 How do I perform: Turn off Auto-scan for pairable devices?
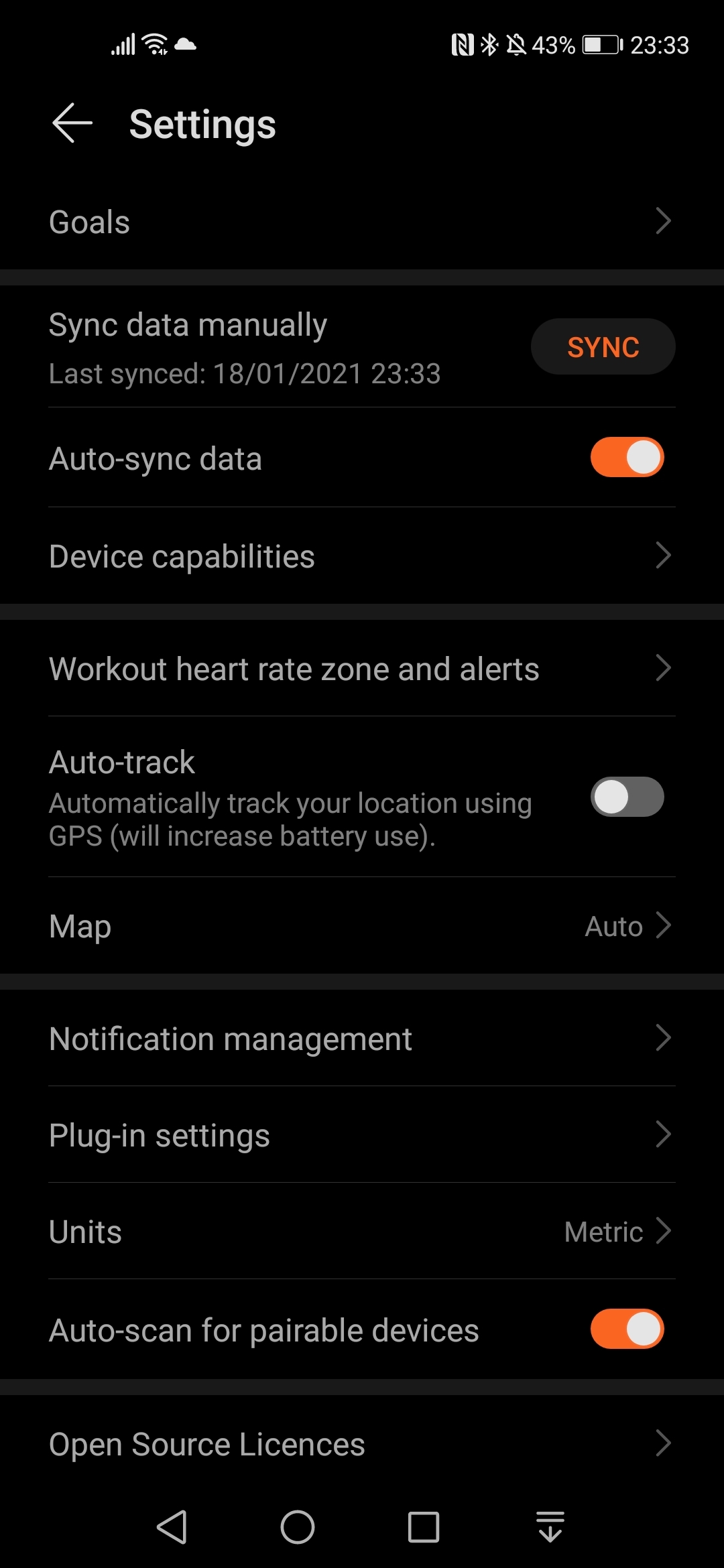click(627, 1329)
